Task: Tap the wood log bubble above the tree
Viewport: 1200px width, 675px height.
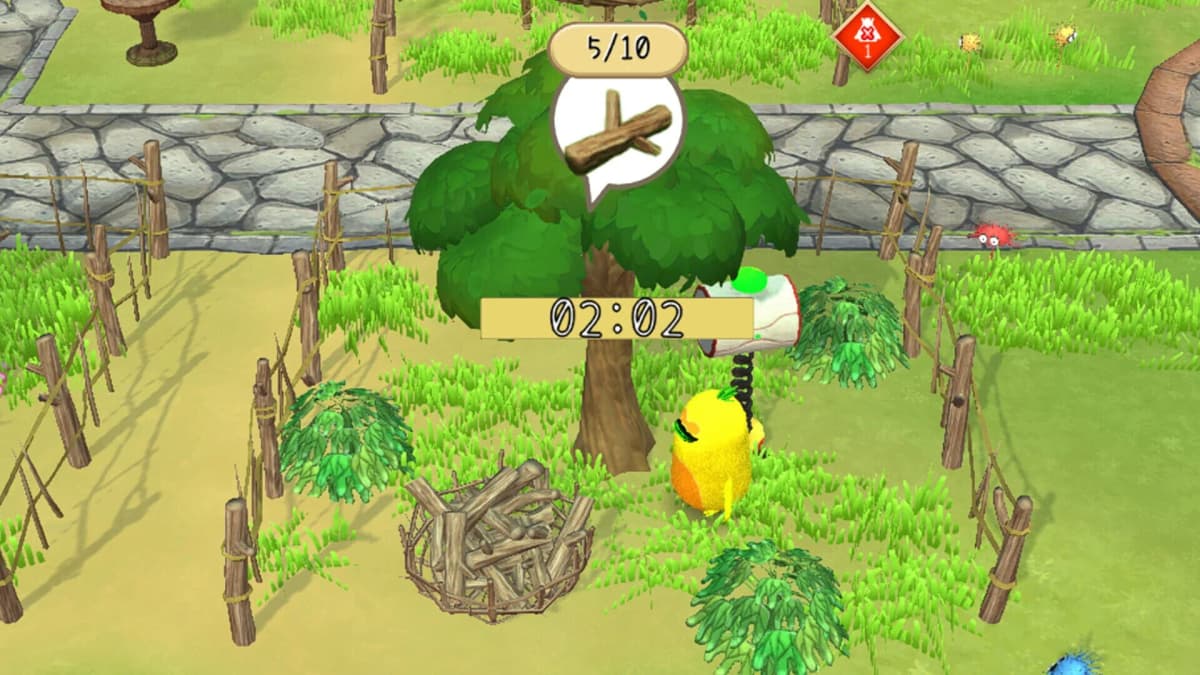Action: [617, 136]
